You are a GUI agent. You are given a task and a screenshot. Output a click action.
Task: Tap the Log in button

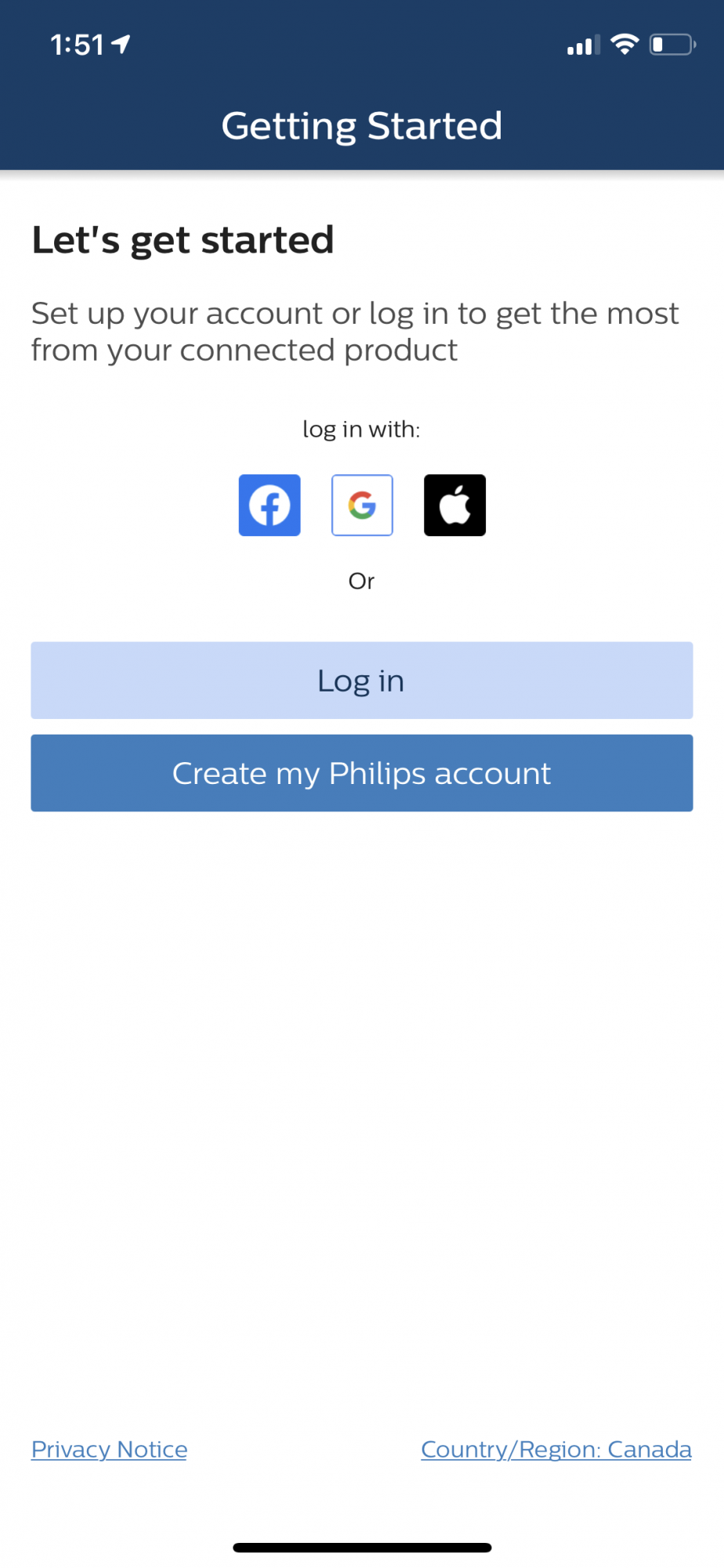[362, 681]
